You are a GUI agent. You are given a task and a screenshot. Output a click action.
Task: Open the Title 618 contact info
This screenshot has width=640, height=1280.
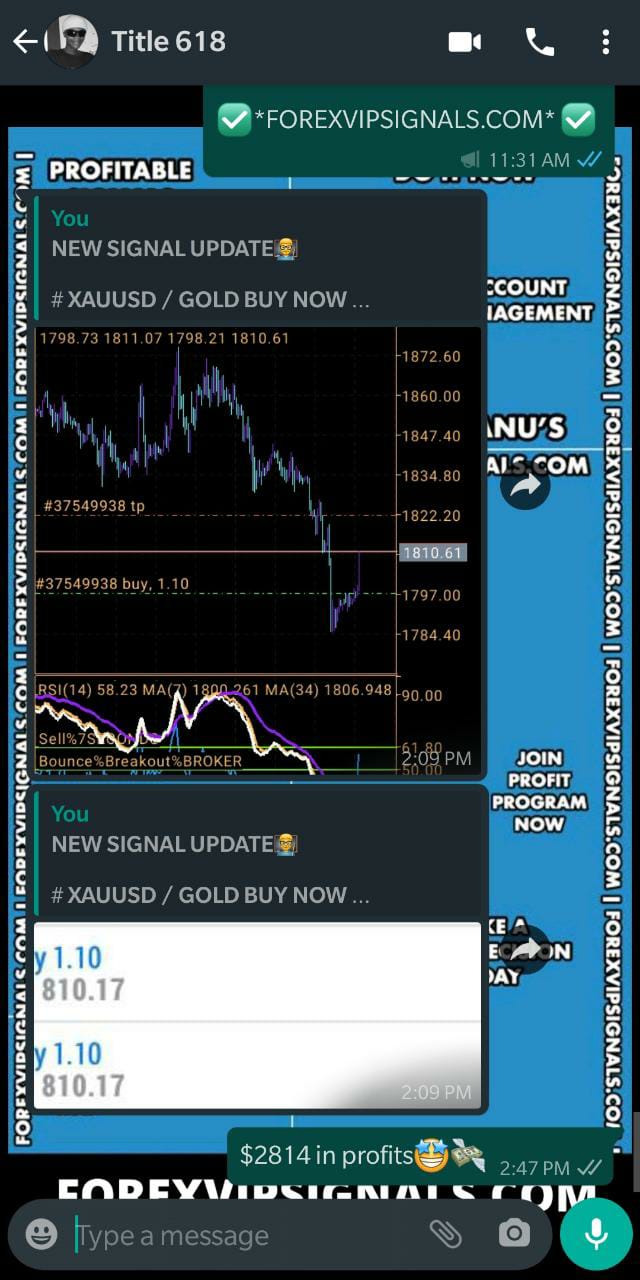168,42
